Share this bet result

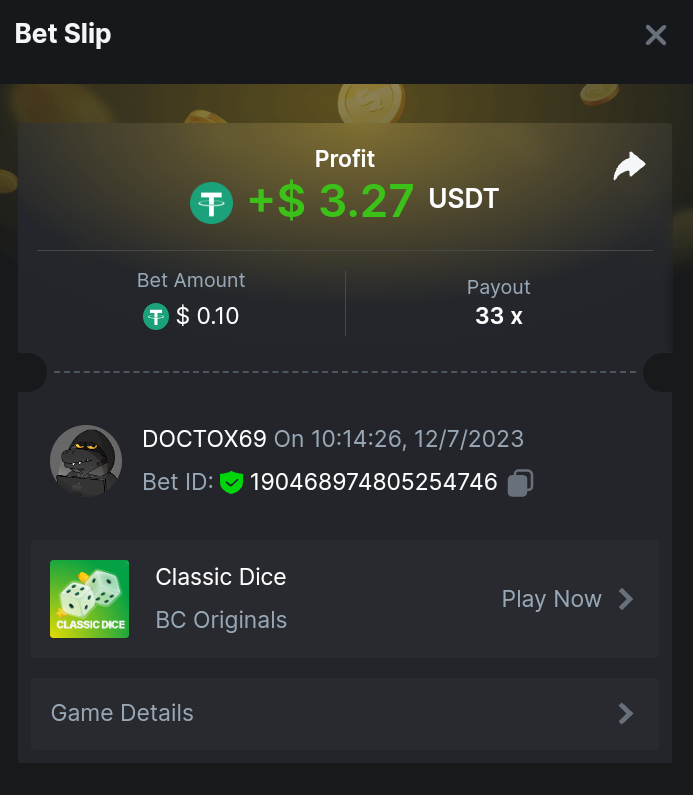(629, 166)
